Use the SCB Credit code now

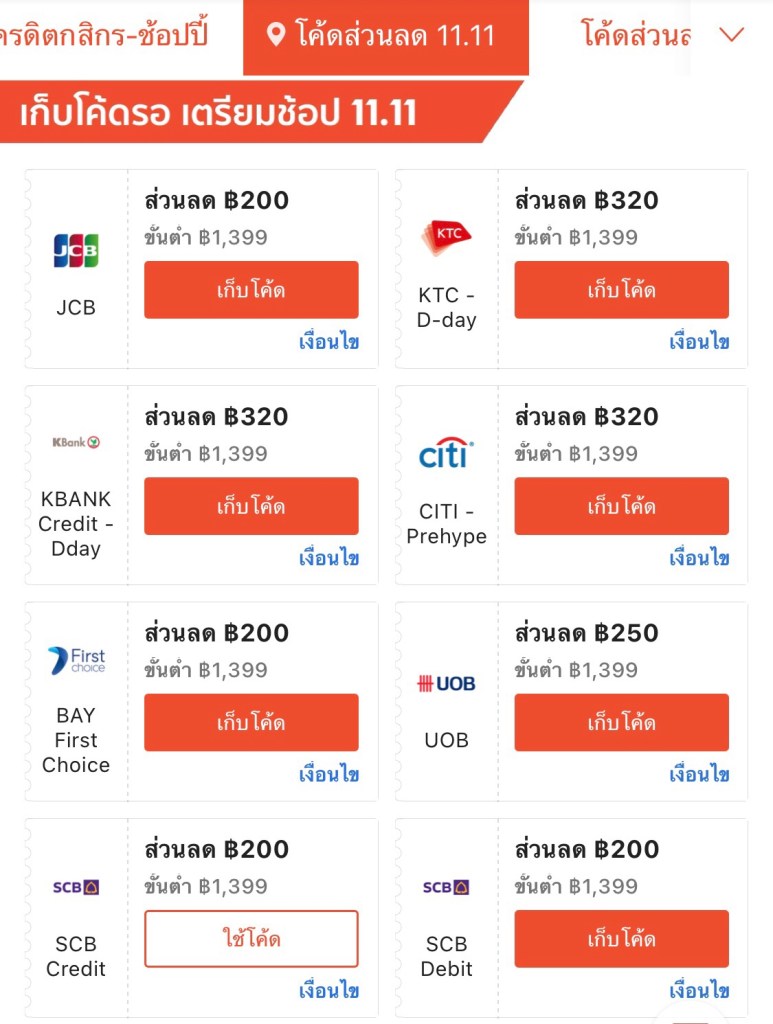(251, 939)
